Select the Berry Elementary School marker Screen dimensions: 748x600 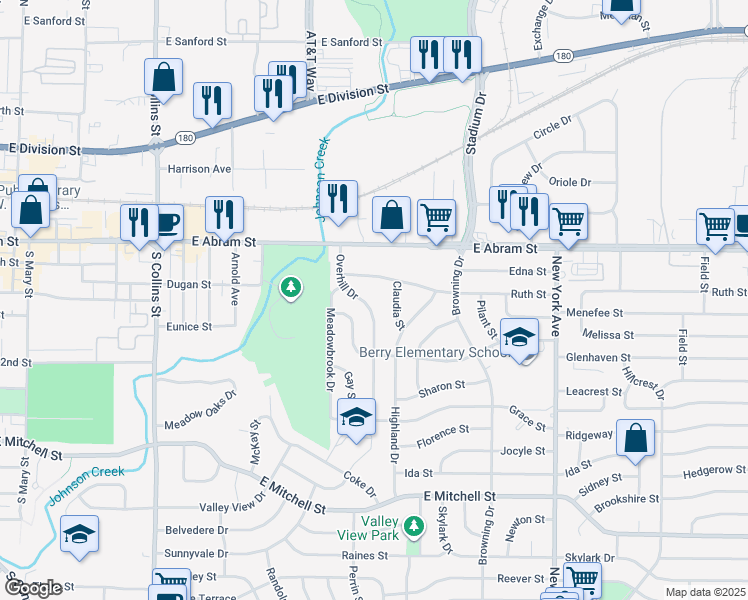click(519, 339)
